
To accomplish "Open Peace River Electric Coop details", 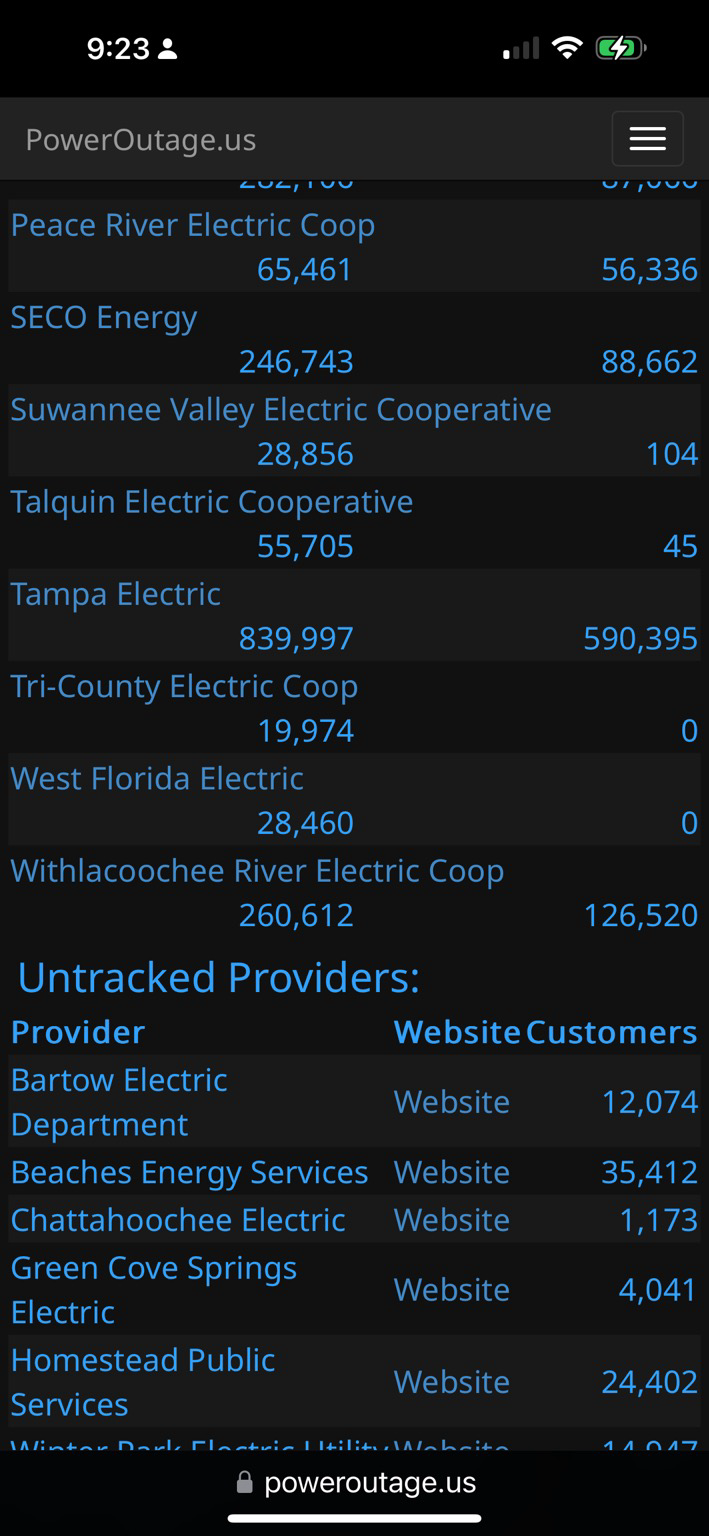I will pyautogui.click(x=193, y=225).
